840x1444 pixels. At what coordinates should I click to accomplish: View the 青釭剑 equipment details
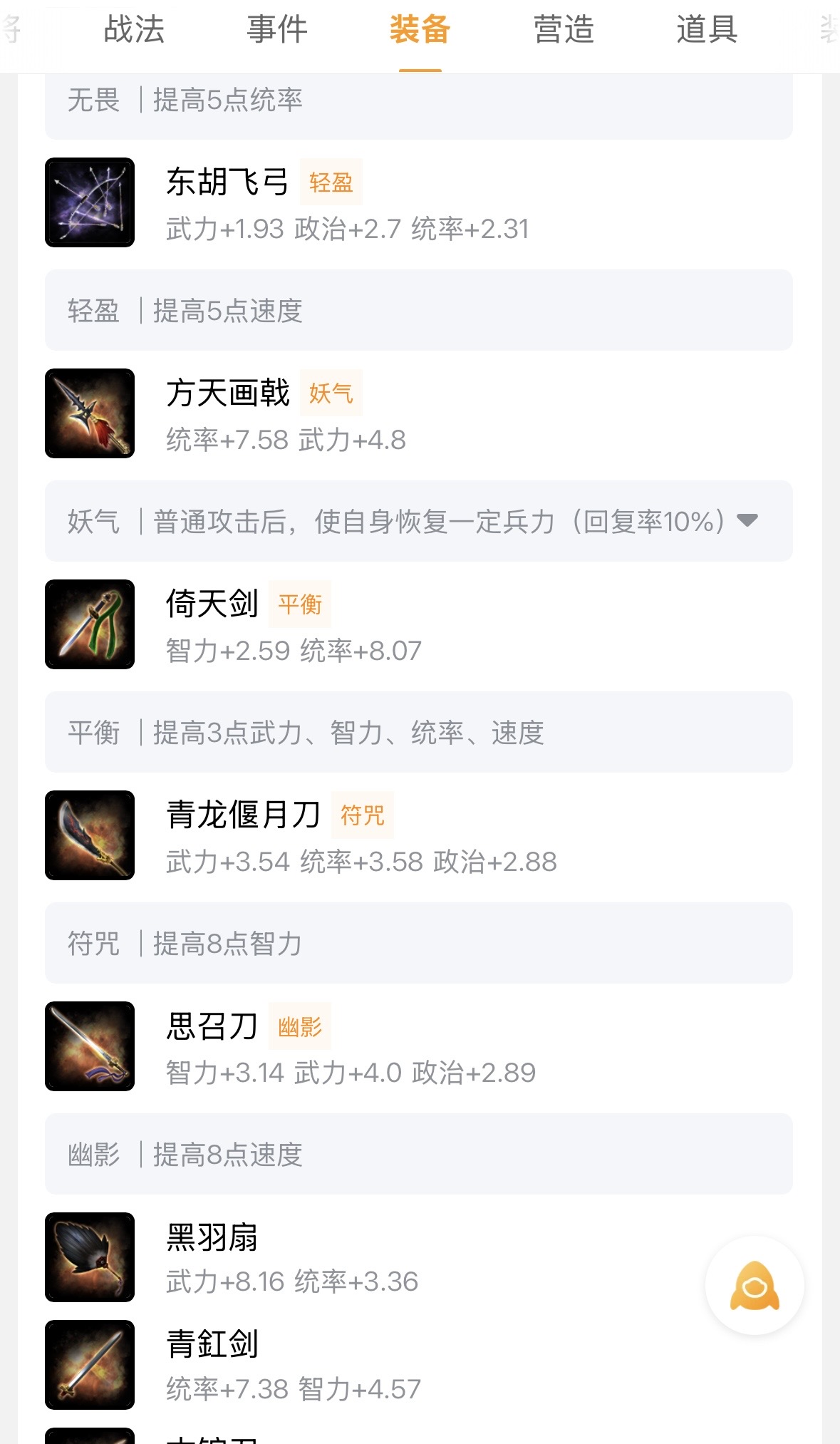click(212, 1344)
